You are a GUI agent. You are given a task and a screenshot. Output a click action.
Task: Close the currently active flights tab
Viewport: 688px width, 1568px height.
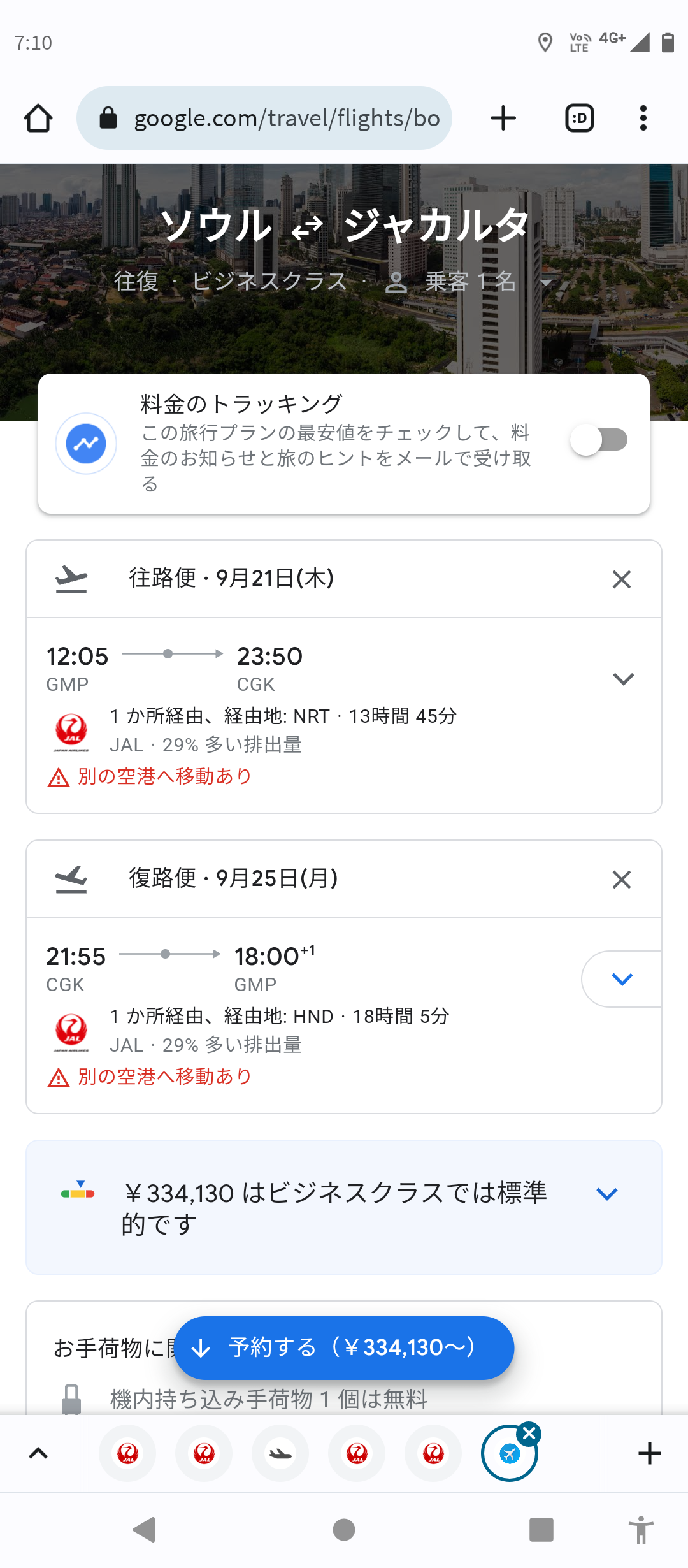(529, 1434)
